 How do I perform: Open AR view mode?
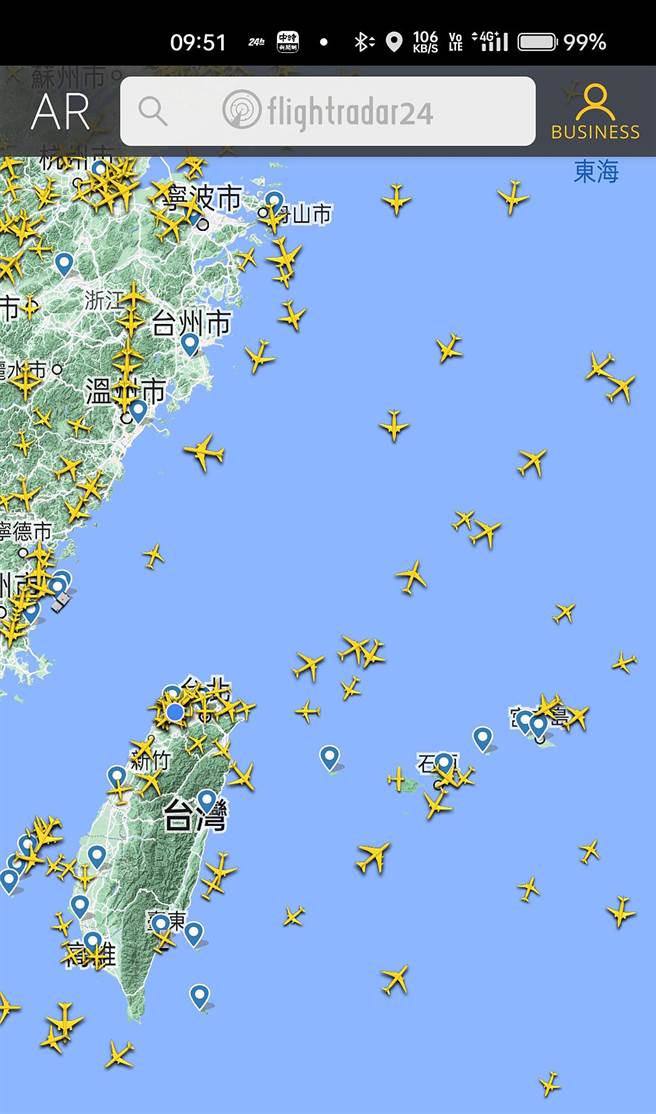pos(60,112)
